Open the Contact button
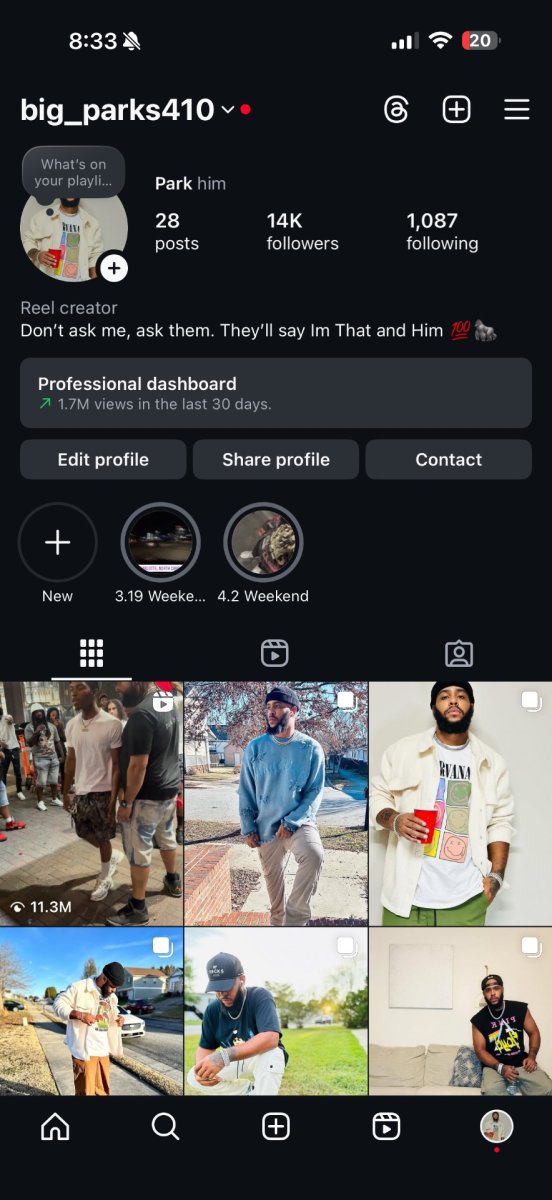The height and width of the screenshot is (1200, 552). [449, 459]
